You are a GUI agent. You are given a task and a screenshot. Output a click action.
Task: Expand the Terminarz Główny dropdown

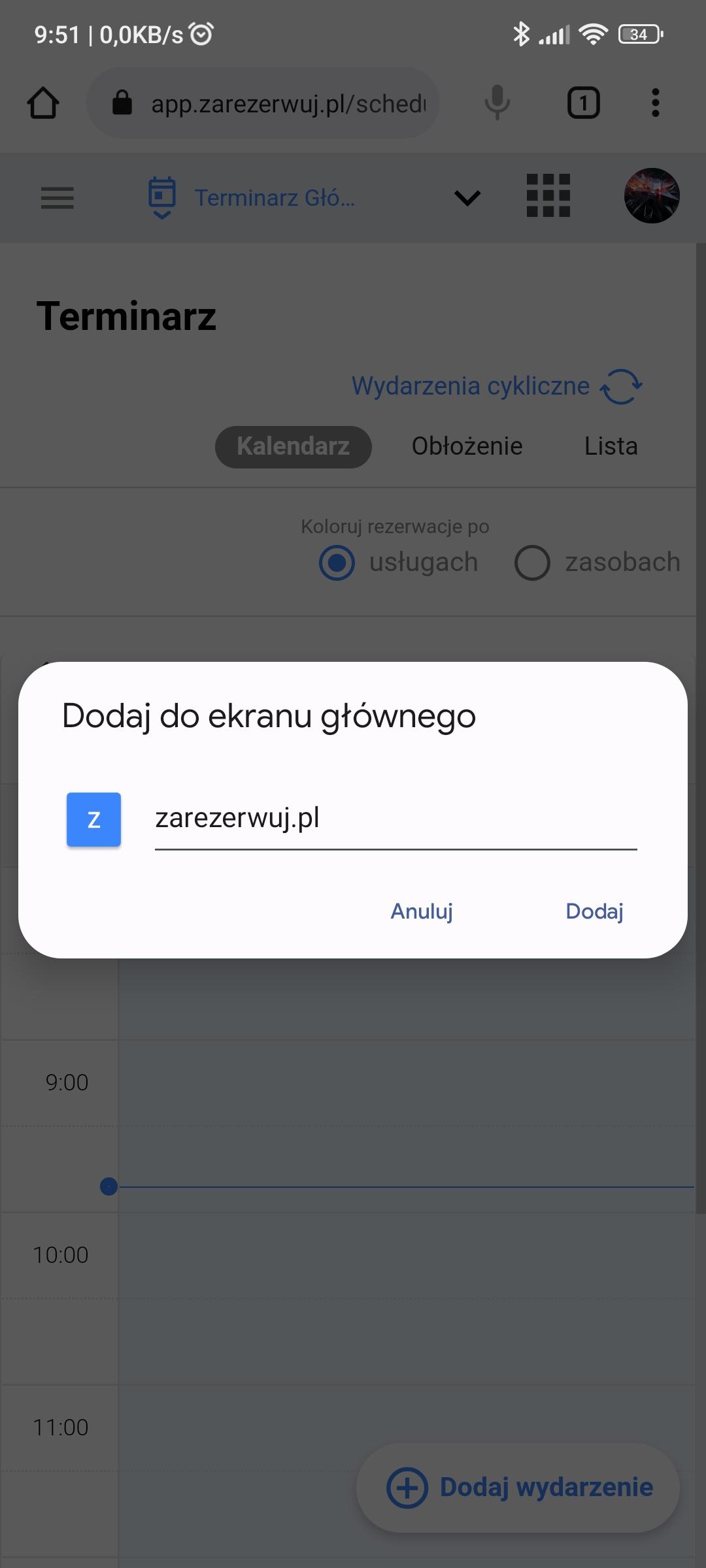(x=467, y=197)
